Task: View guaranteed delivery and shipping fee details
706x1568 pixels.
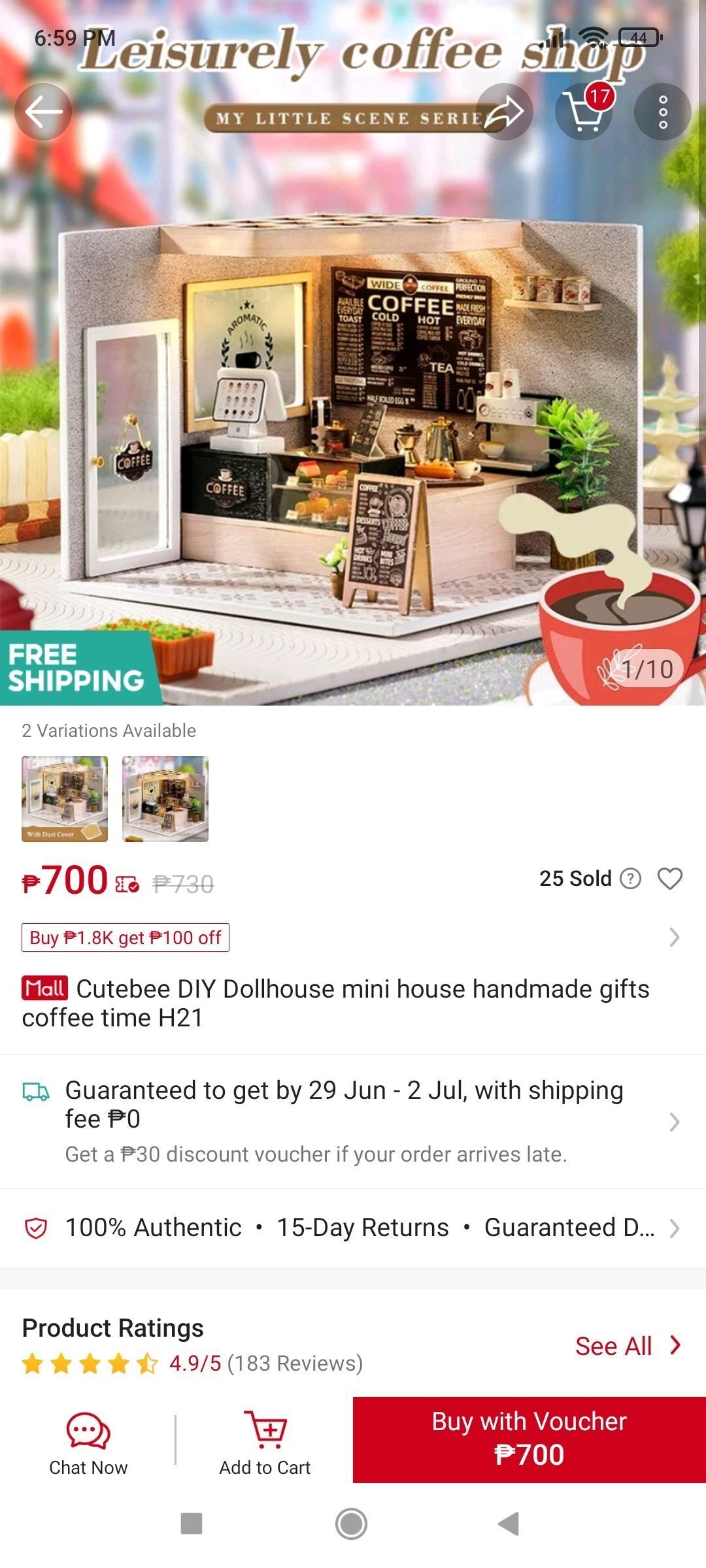Action: [353, 1120]
